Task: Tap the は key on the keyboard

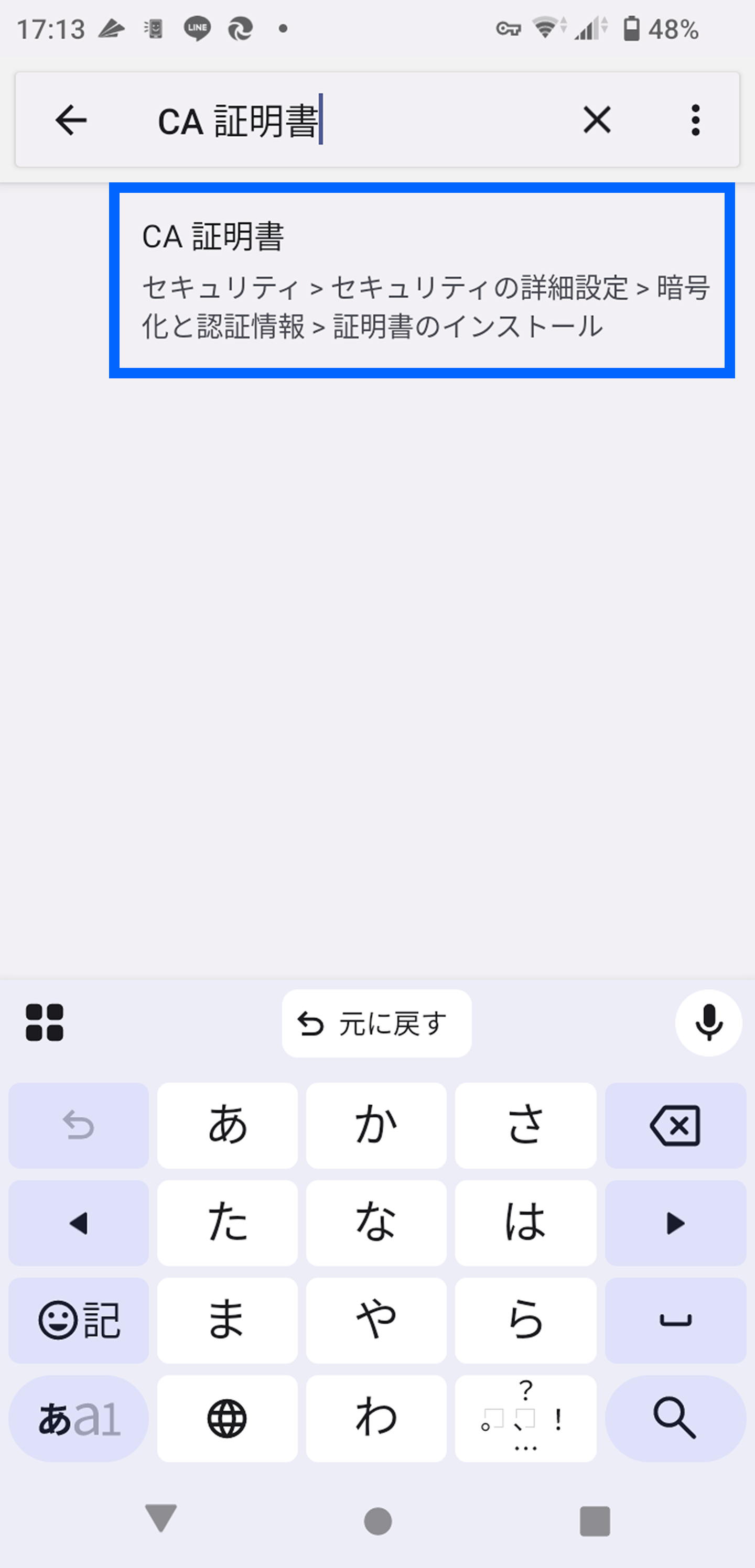Action: (526, 1224)
